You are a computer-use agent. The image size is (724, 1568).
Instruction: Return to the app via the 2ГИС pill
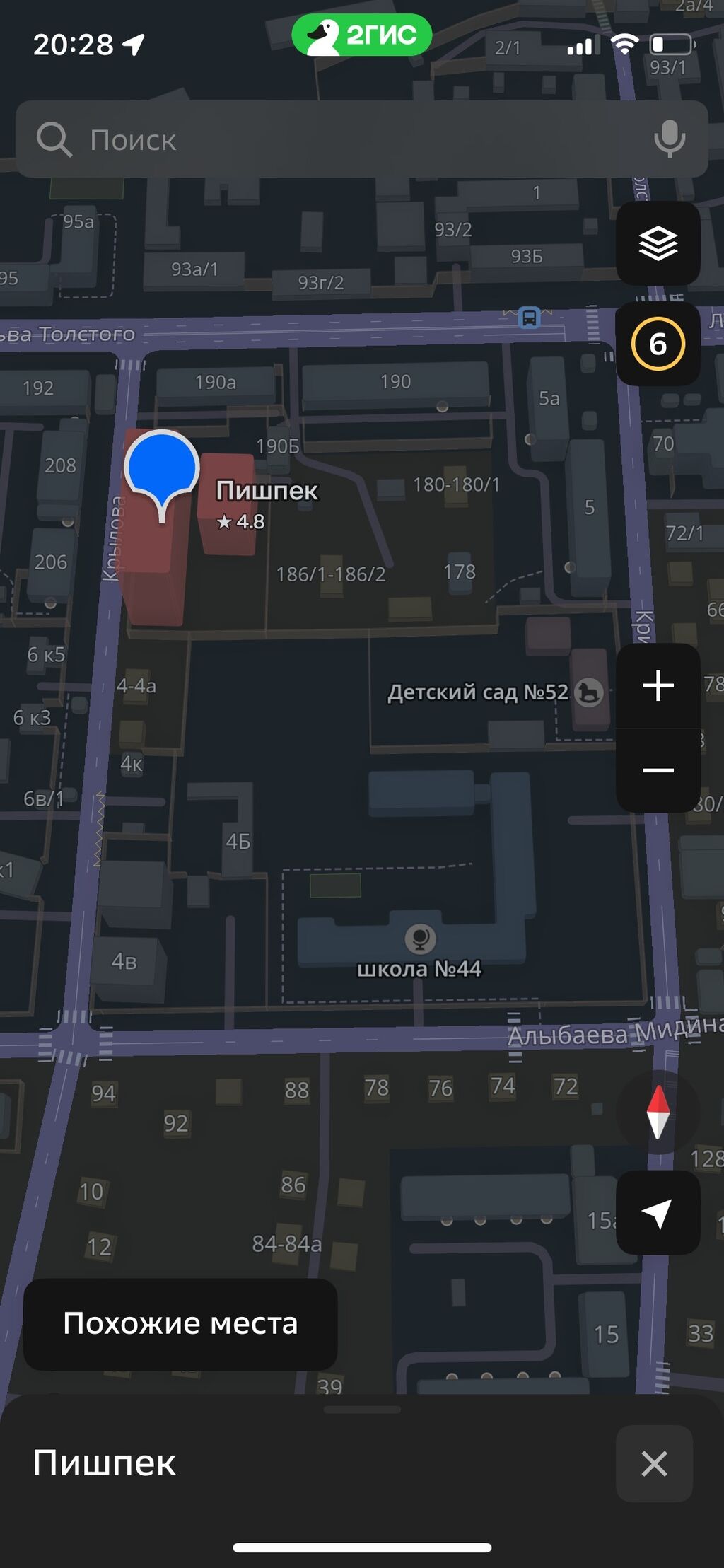click(x=361, y=35)
